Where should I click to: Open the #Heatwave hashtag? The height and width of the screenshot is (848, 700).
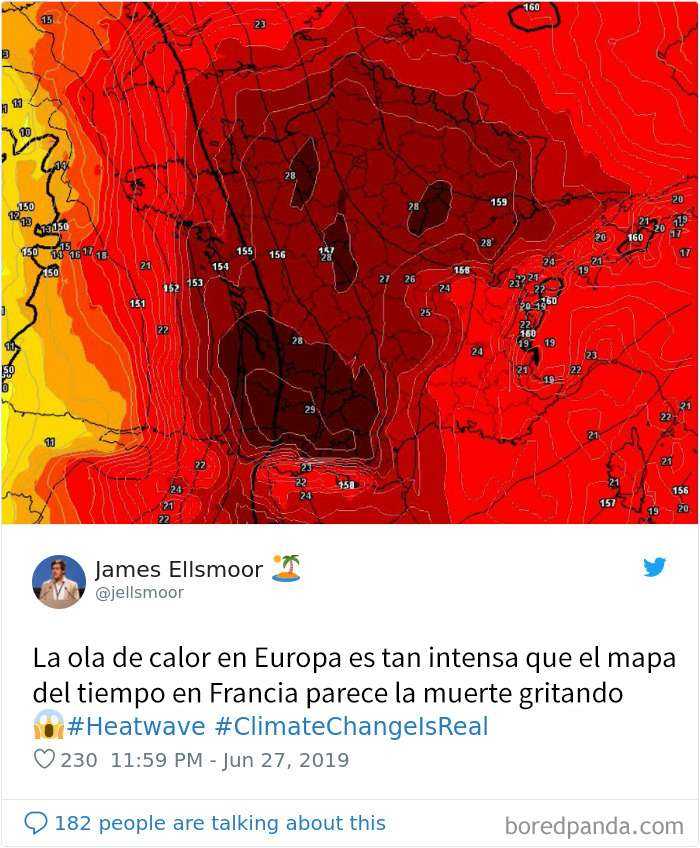pyautogui.click(x=136, y=726)
